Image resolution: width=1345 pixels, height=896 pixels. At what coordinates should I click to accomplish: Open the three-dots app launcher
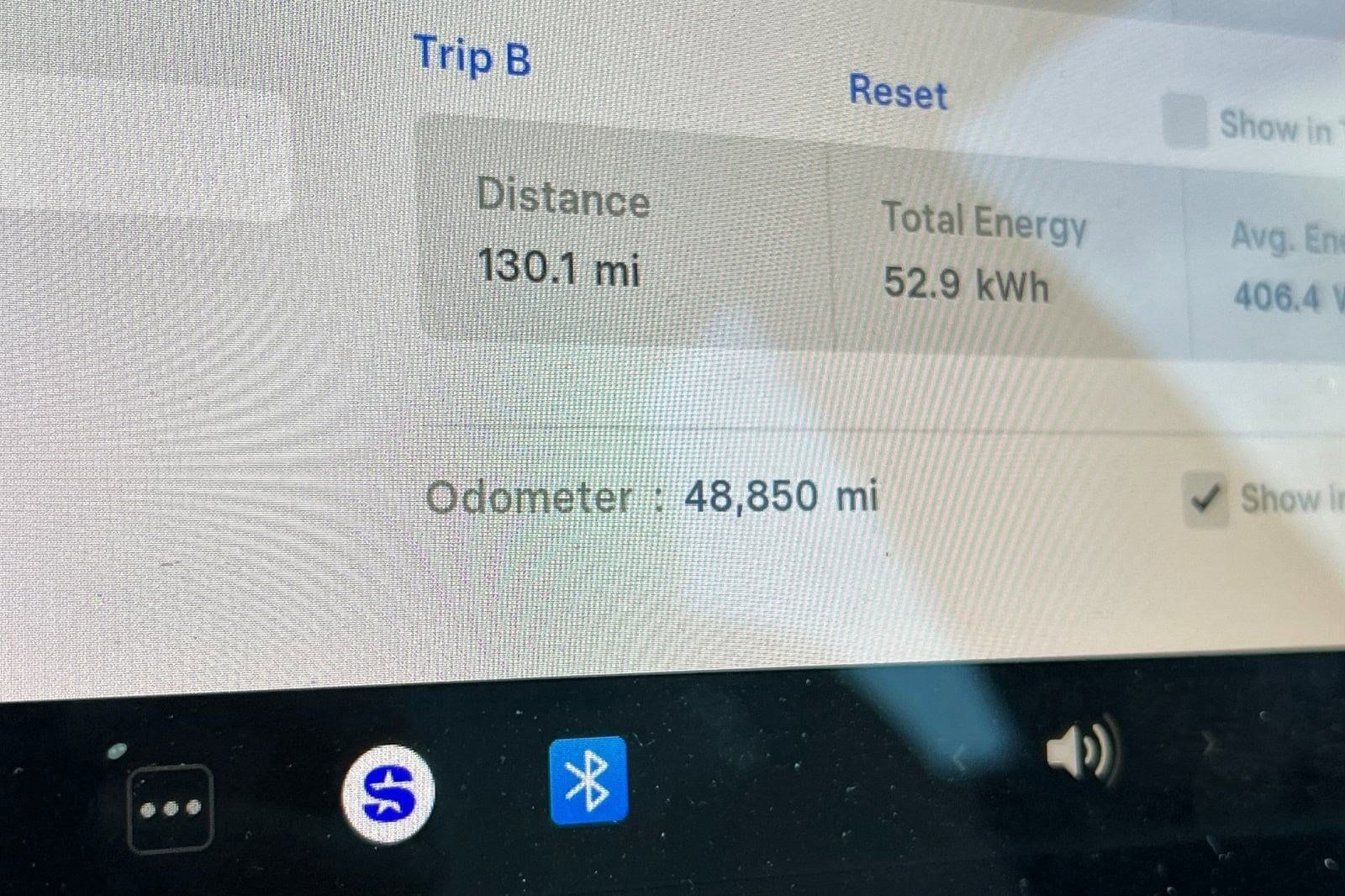pos(170,809)
